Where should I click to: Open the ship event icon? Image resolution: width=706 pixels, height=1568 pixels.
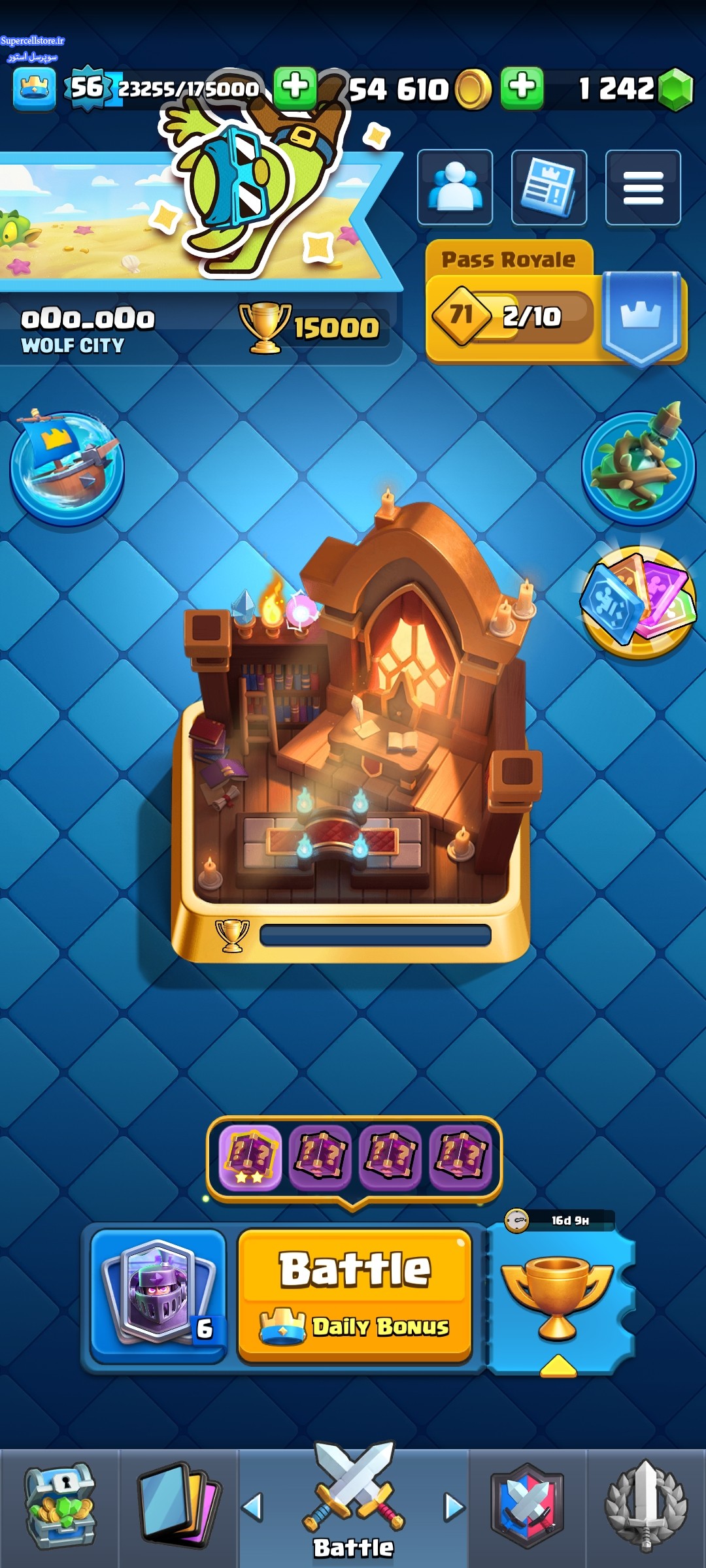click(x=67, y=467)
